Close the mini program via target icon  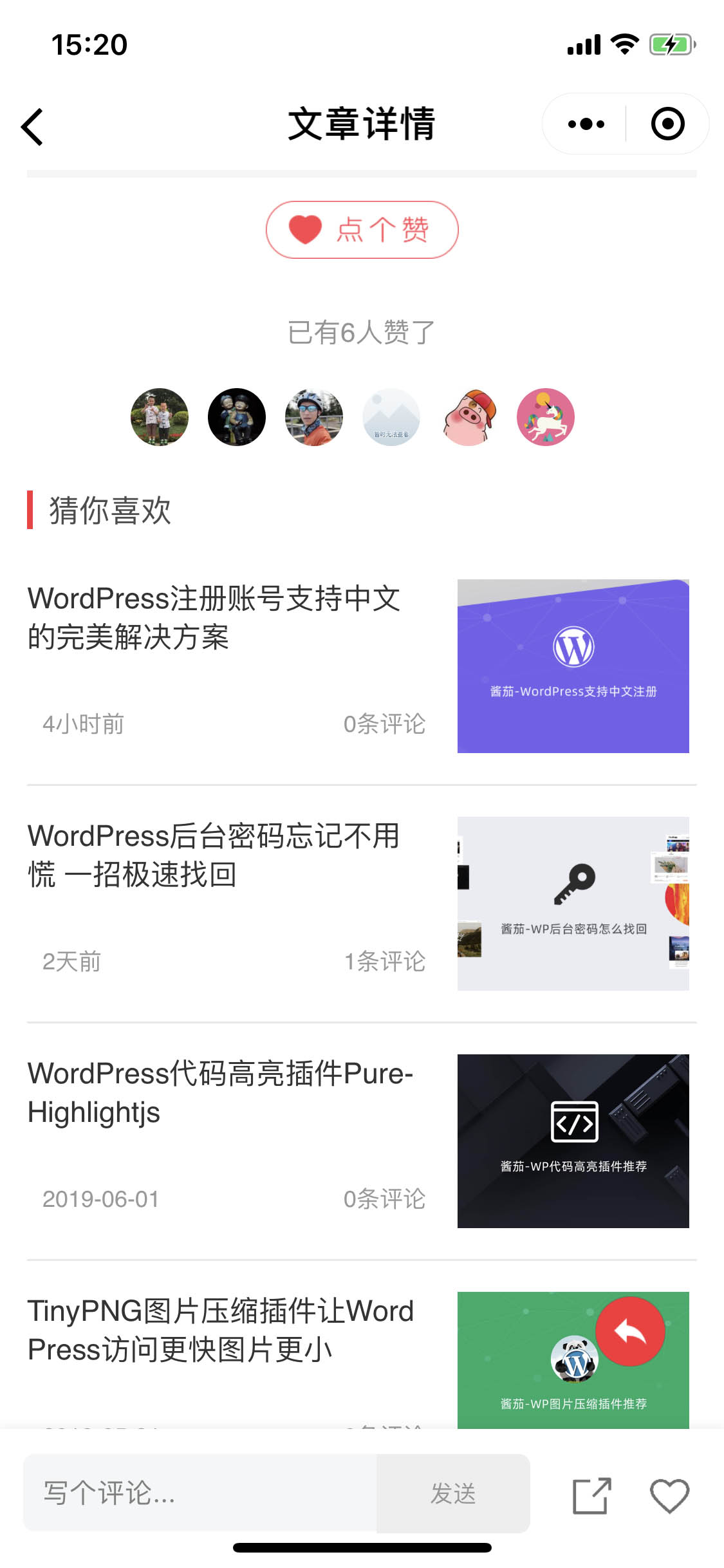(x=667, y=124)
